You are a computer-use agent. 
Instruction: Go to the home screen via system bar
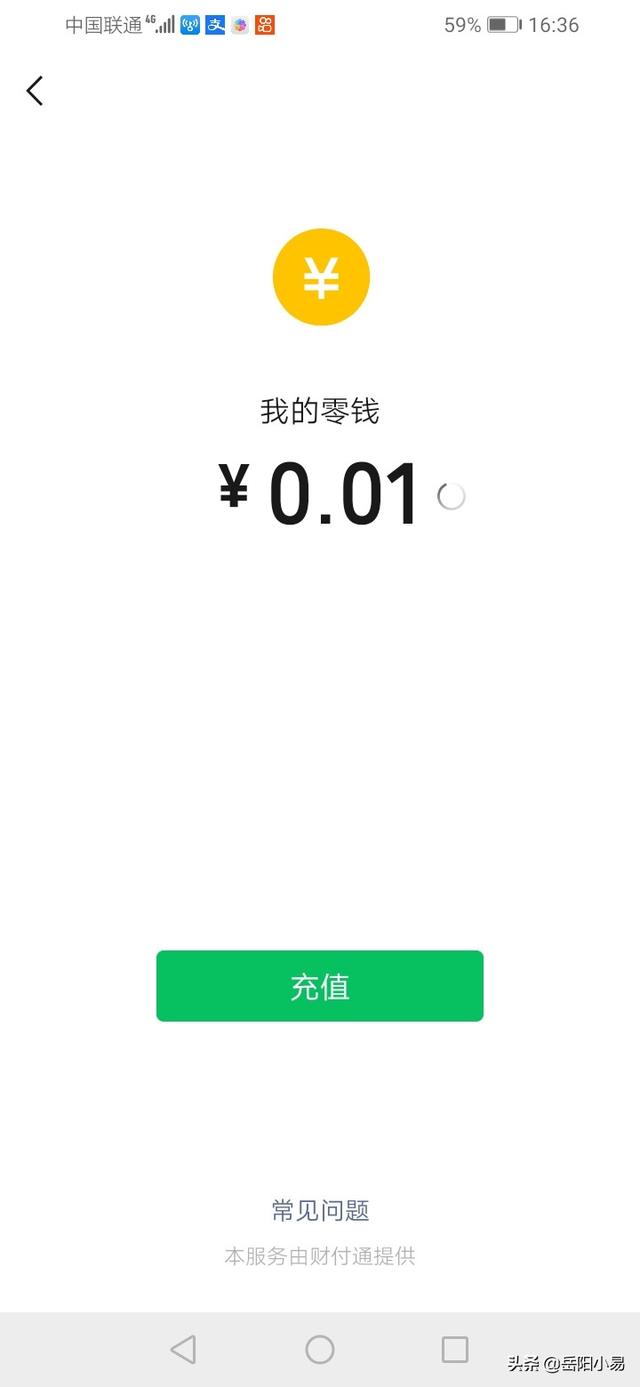click(320, 1349)
